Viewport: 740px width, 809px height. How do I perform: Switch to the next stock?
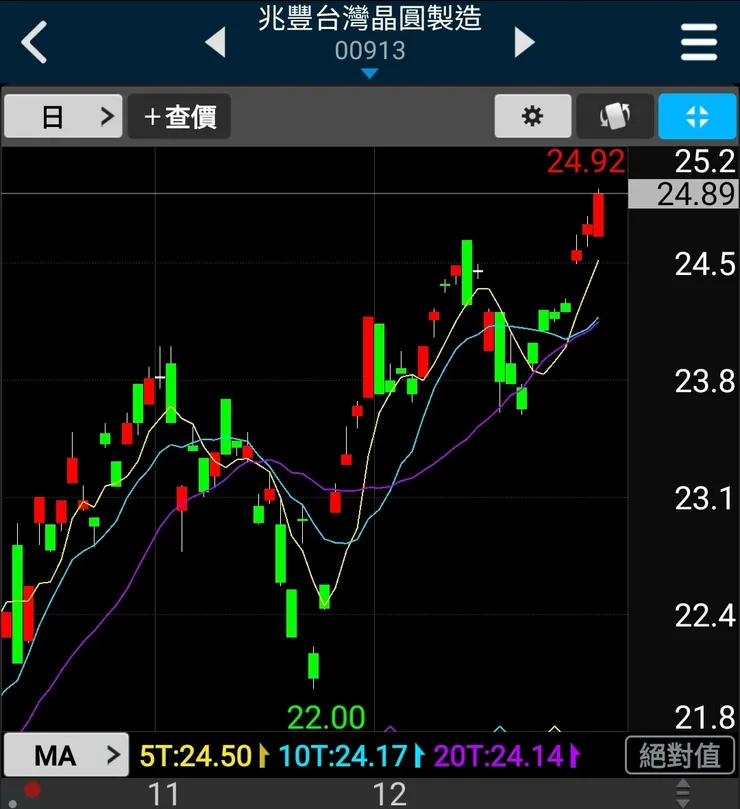click(524, 42)
